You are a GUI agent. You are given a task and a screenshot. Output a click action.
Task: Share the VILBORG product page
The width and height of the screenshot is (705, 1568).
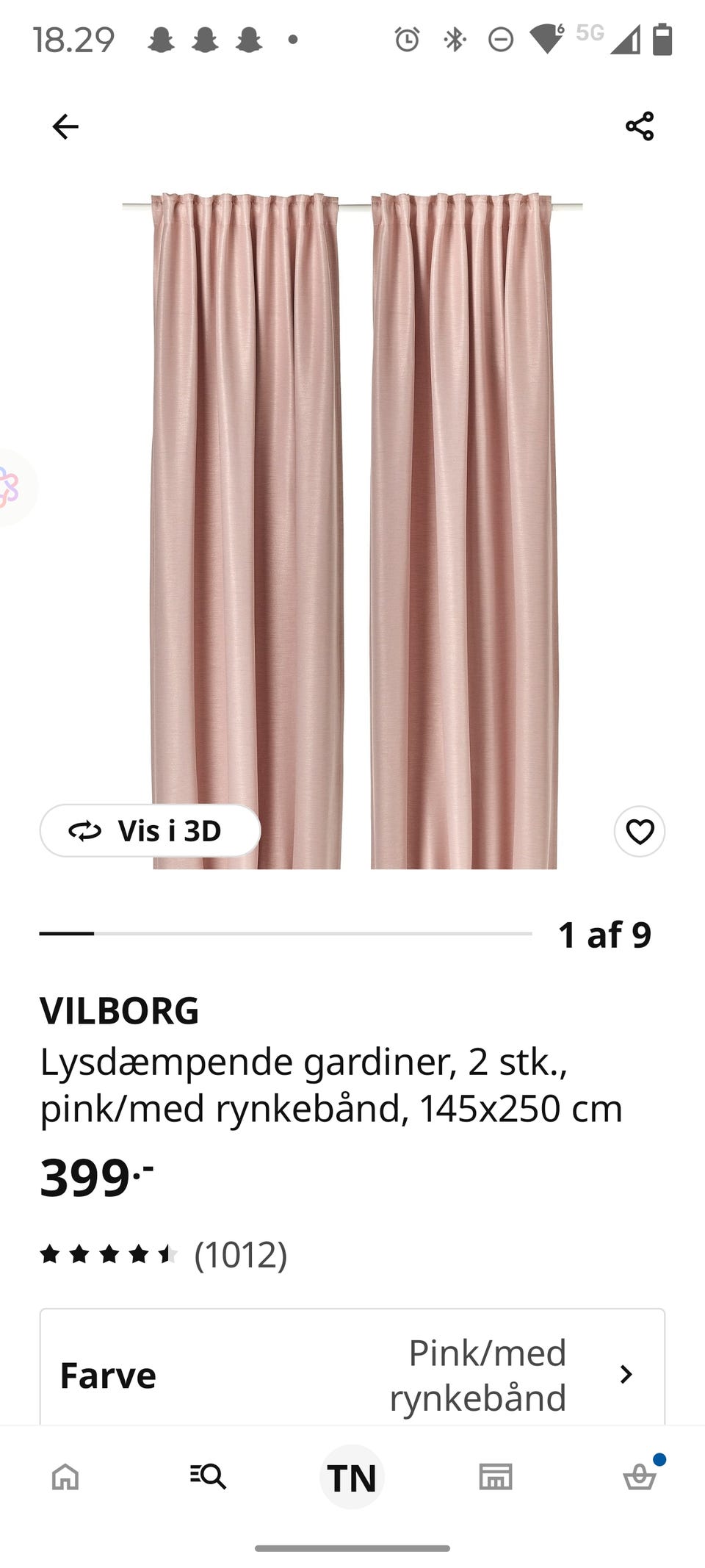coord(640,126)
